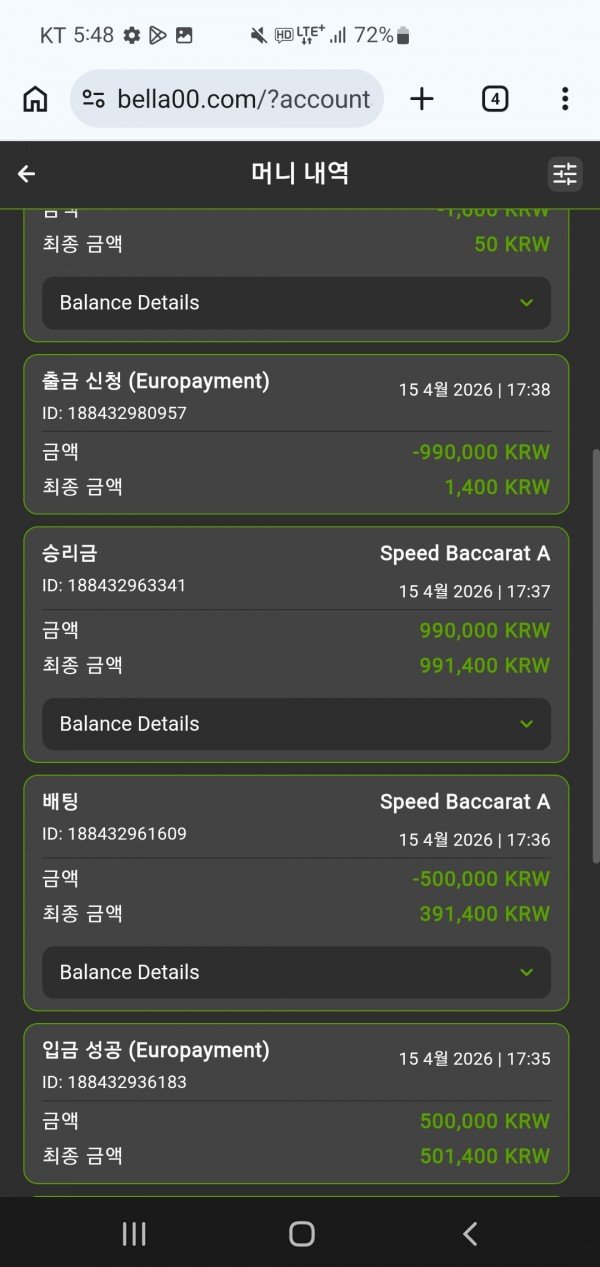The width and height of the screenshot is (600, 1267).
Task: Open a new browser tab
Action: pyautogui.click(x=422, y=99)
